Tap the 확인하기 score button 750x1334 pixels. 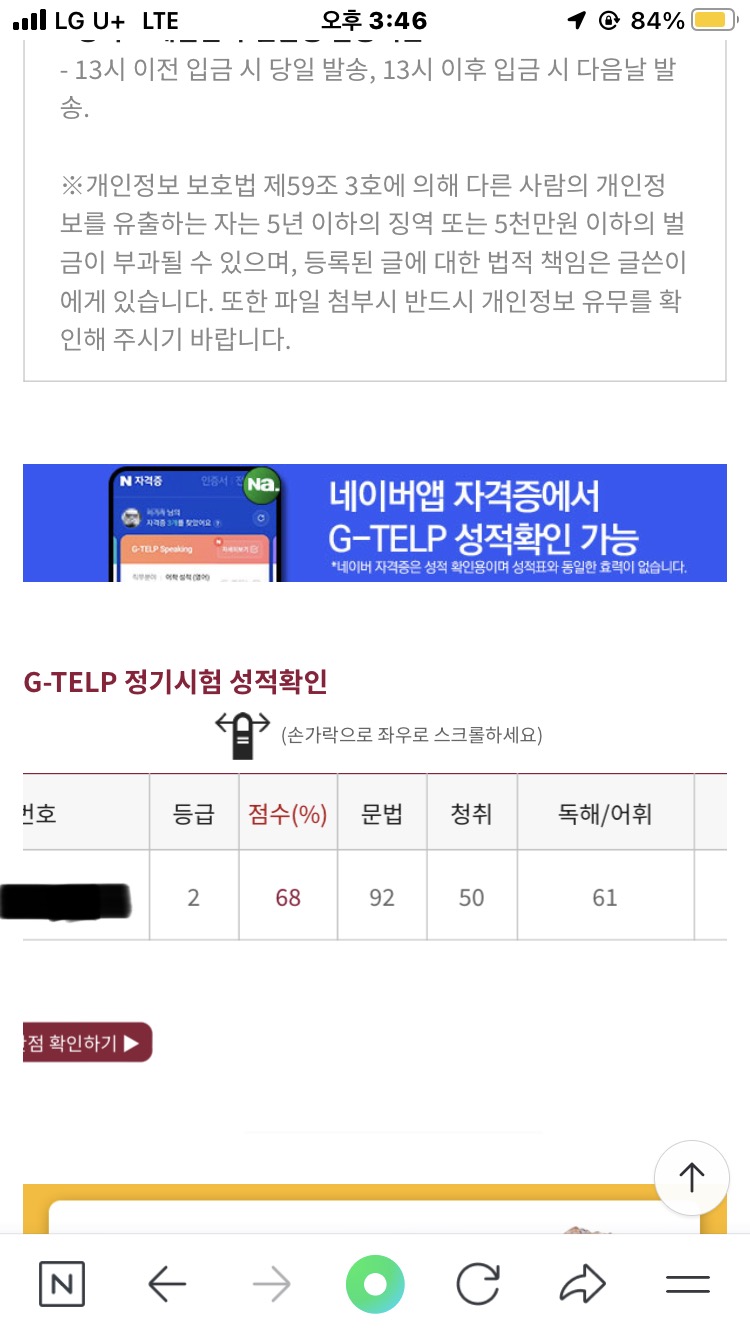pyautogui.click(x=86, y=1042)
